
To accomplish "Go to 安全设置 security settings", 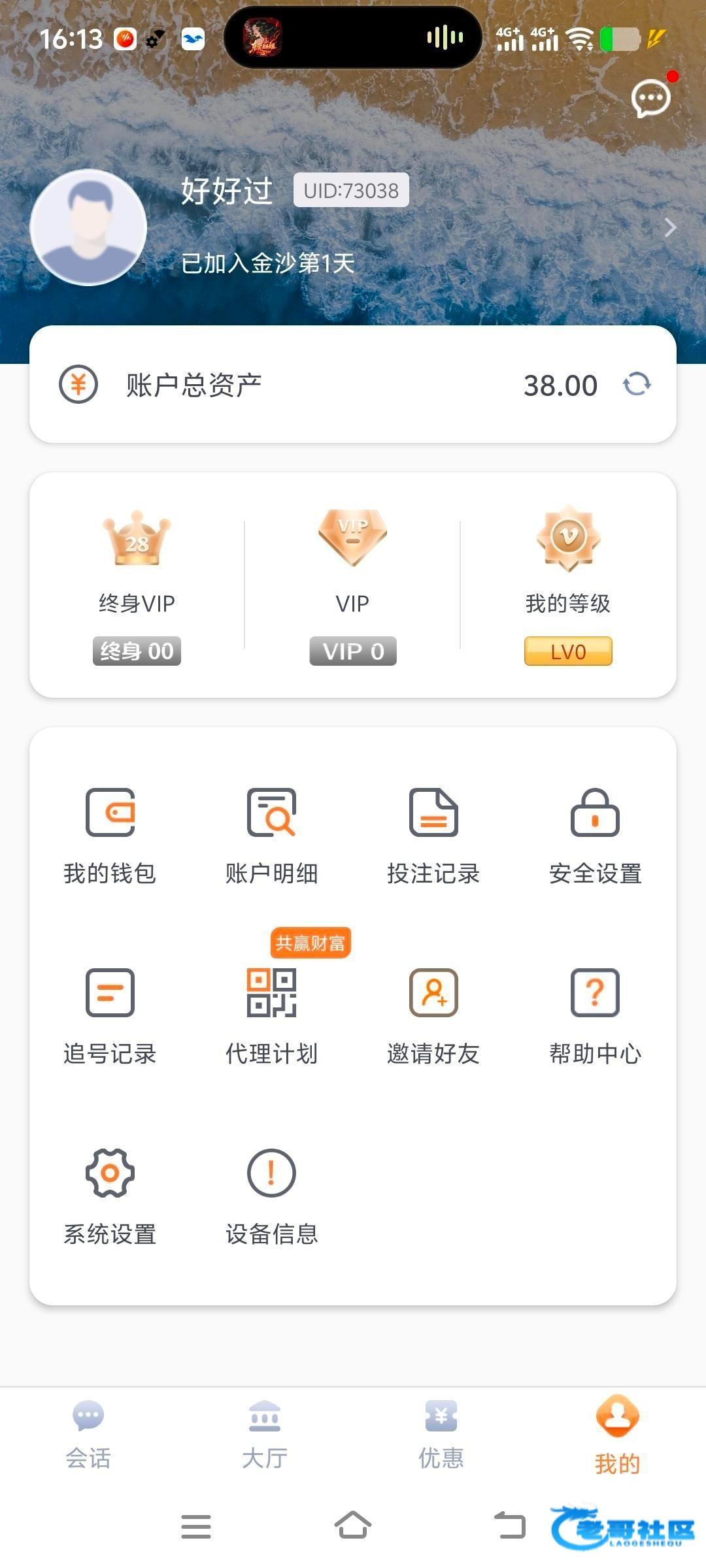I will 595,836.
